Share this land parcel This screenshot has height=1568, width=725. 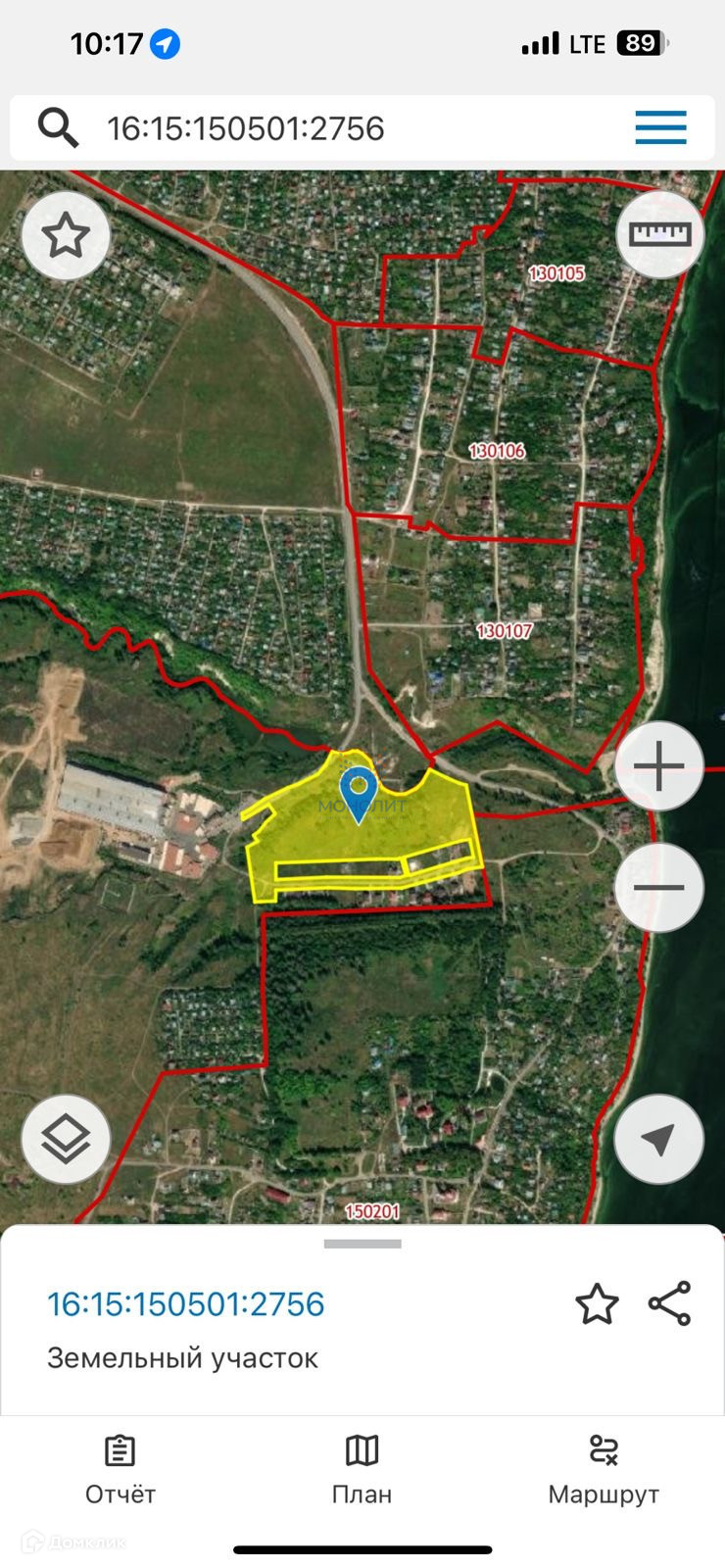[x=670, y=1304]
